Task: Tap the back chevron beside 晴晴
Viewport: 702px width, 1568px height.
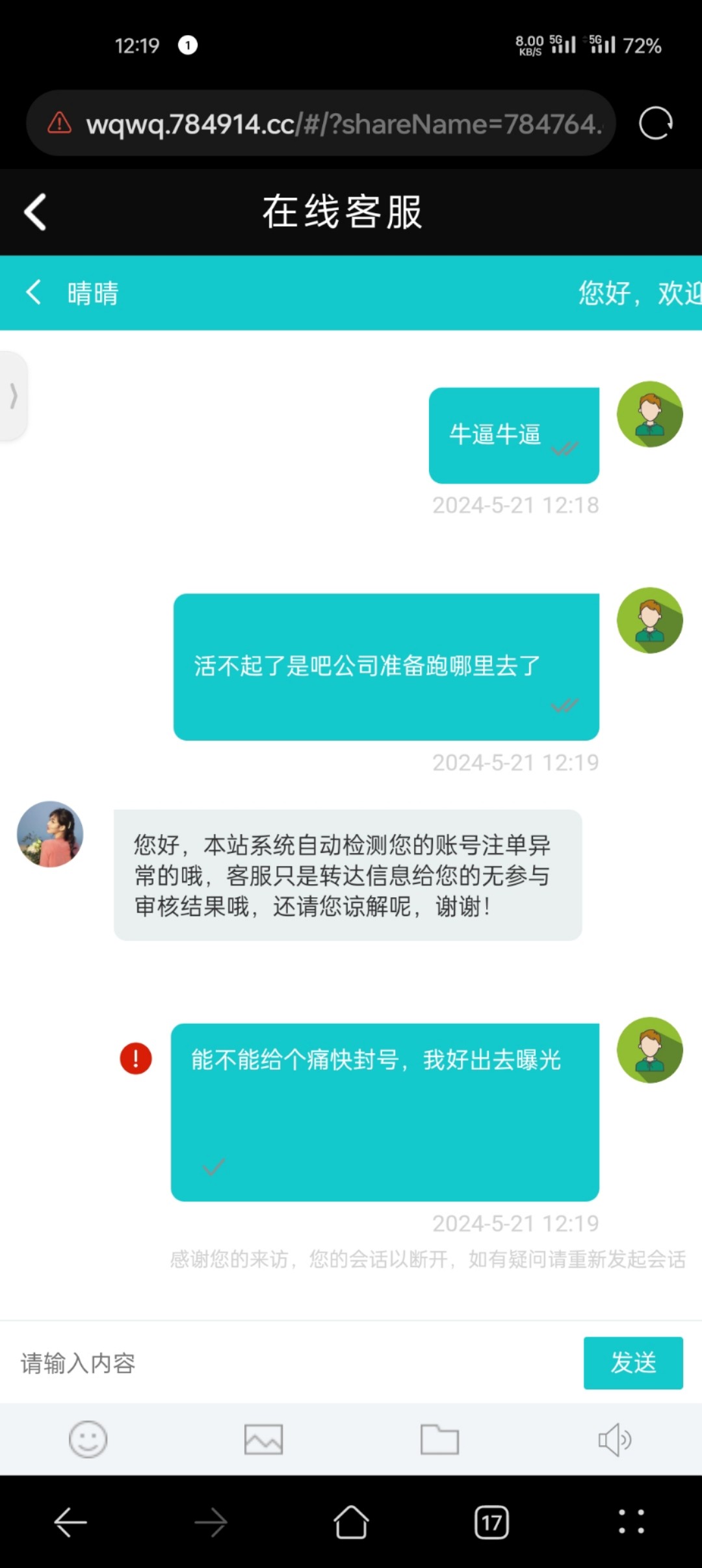Action: pos(34,292)
